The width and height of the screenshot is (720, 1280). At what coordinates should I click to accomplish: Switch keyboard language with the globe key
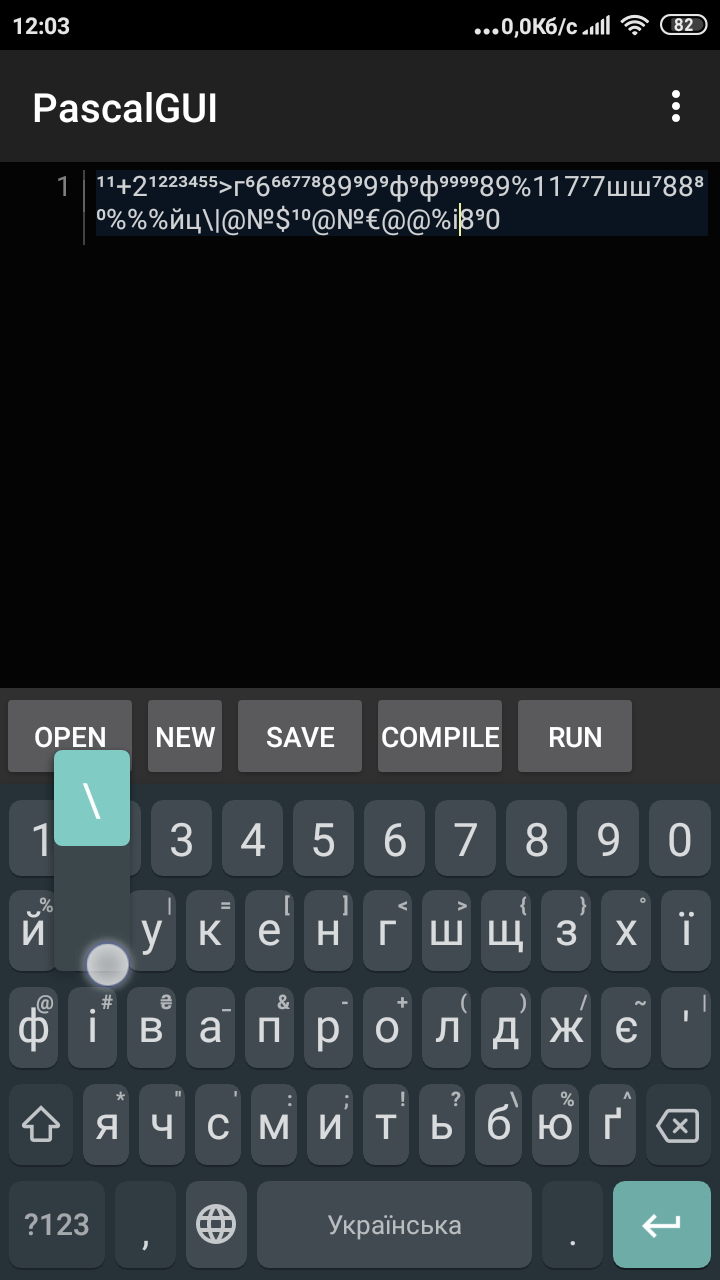(216, 1223)
